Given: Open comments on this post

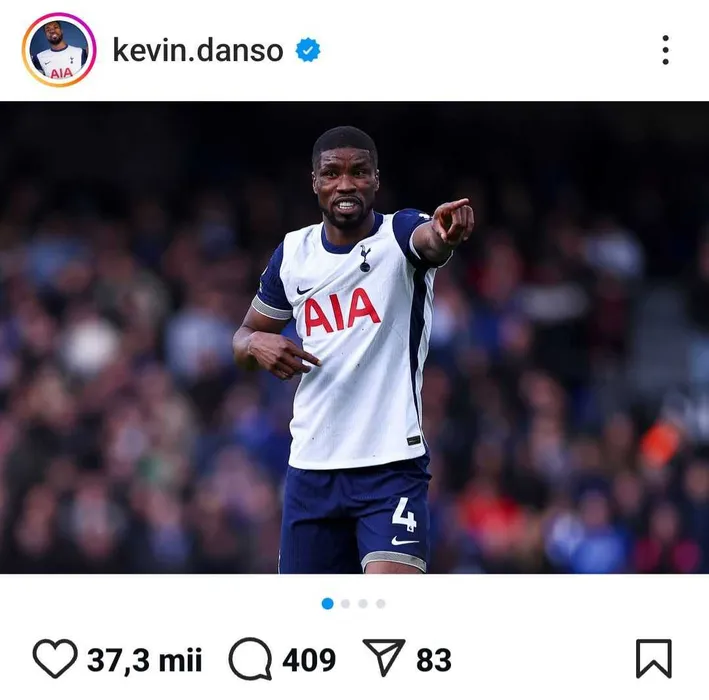Looking at the screenshot, I should point(250,660).
